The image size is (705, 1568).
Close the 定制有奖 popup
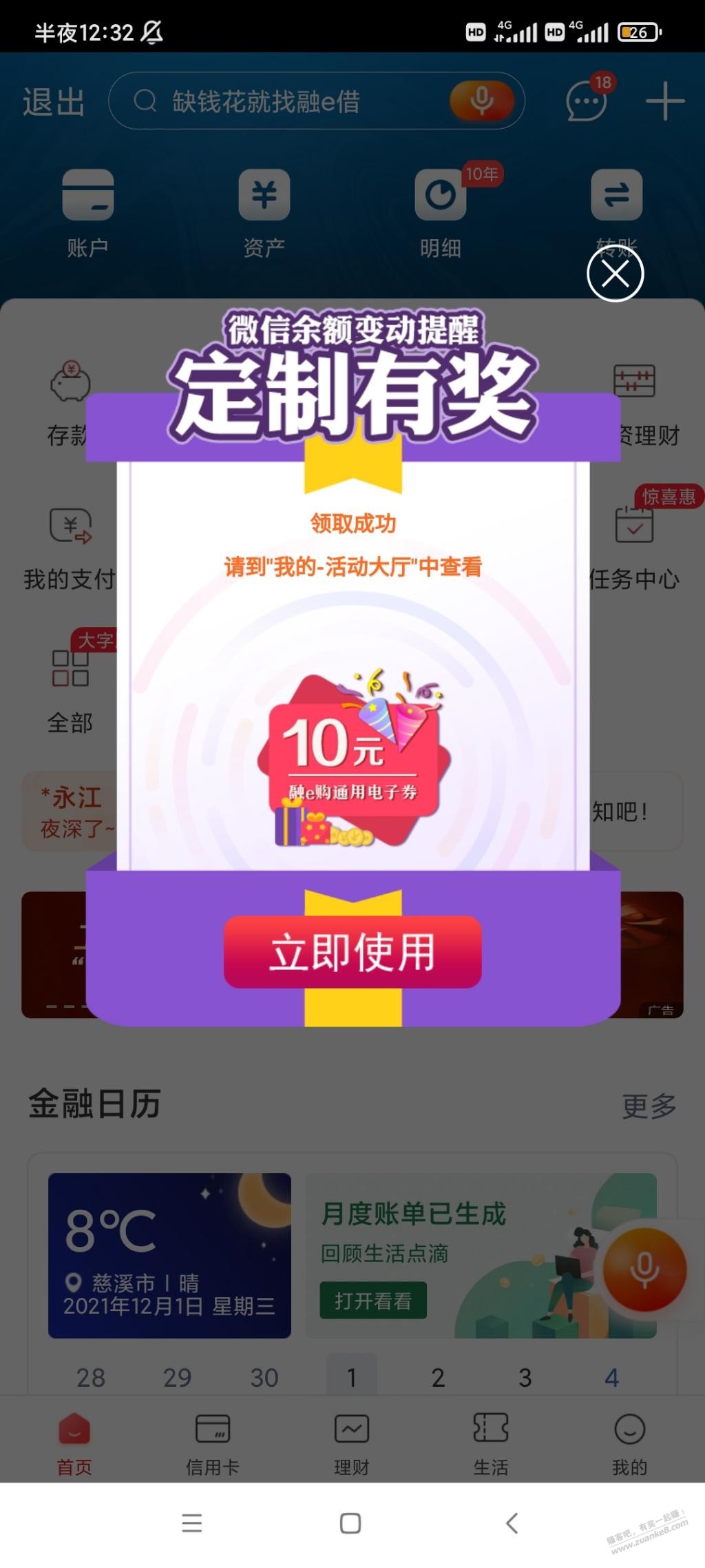[x=615, y=274]
